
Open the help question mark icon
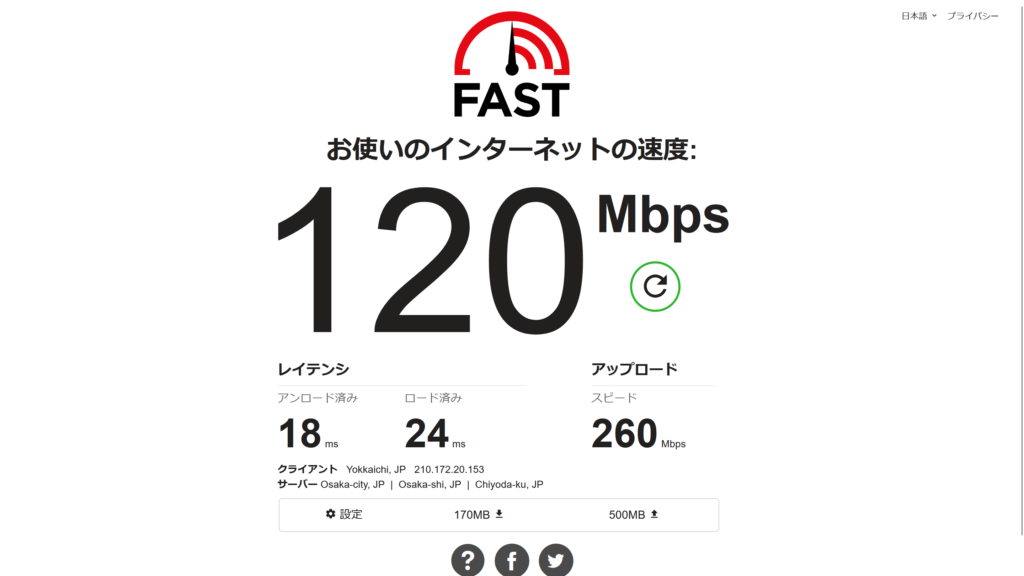(467, 560)
